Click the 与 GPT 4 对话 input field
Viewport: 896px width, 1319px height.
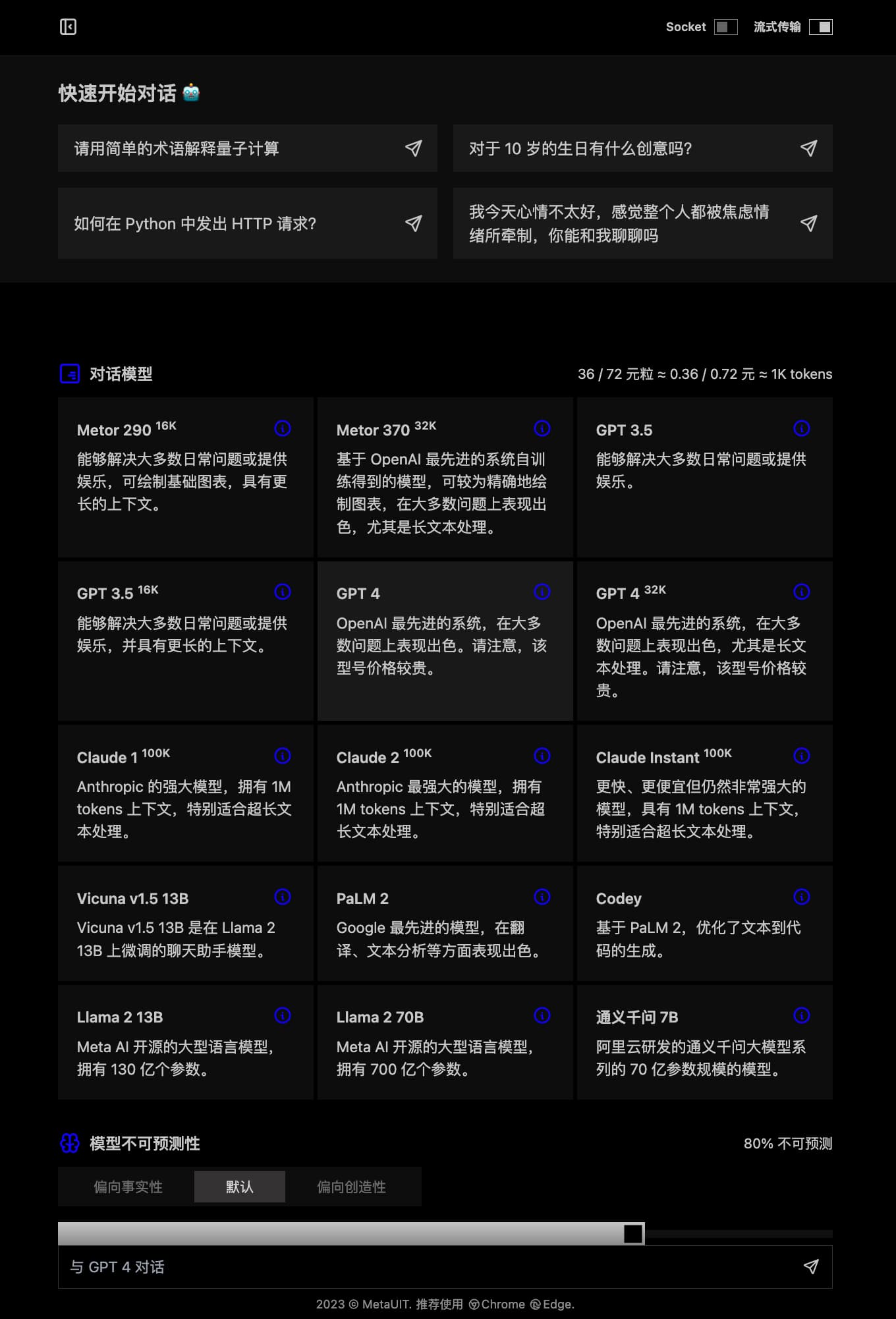coord(264,1266)
